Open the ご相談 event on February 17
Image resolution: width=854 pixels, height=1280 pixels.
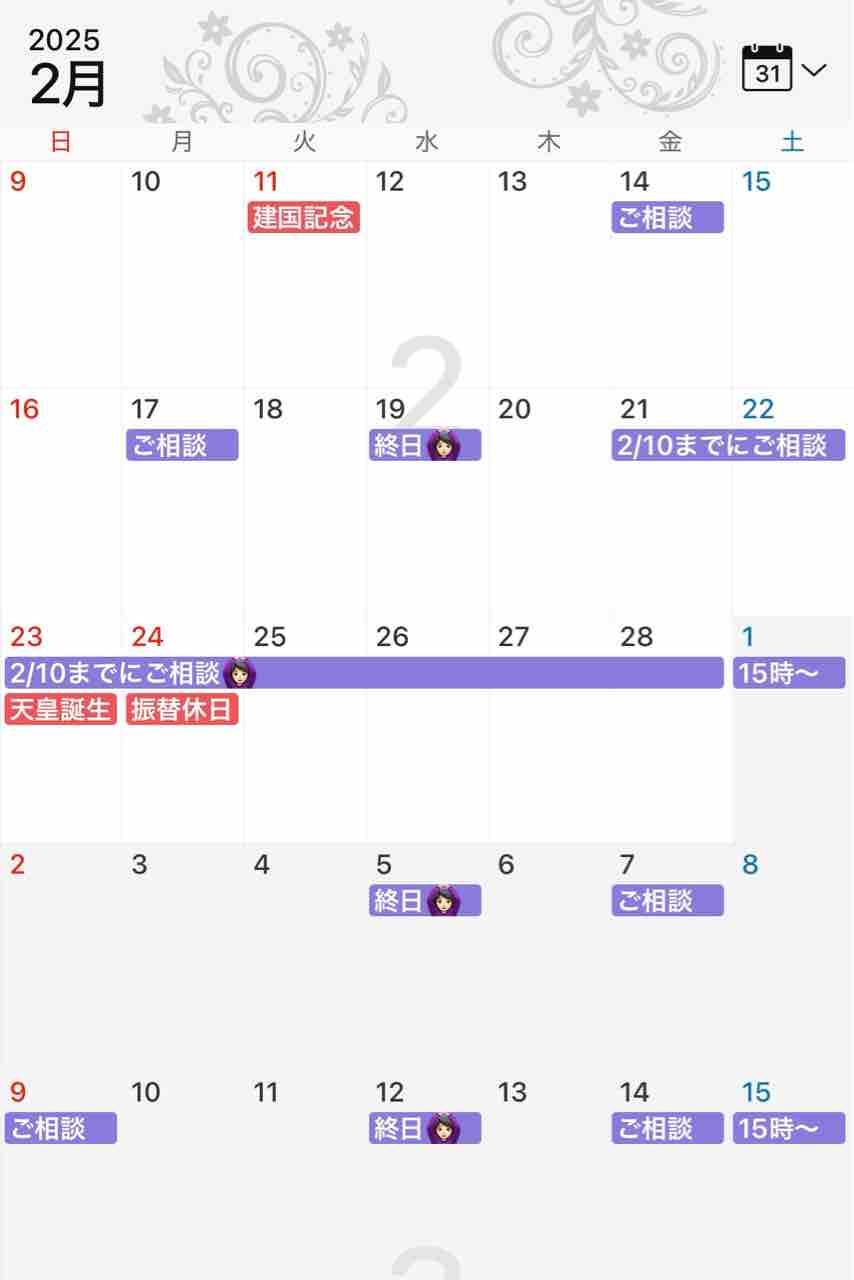tap(182, 445)
